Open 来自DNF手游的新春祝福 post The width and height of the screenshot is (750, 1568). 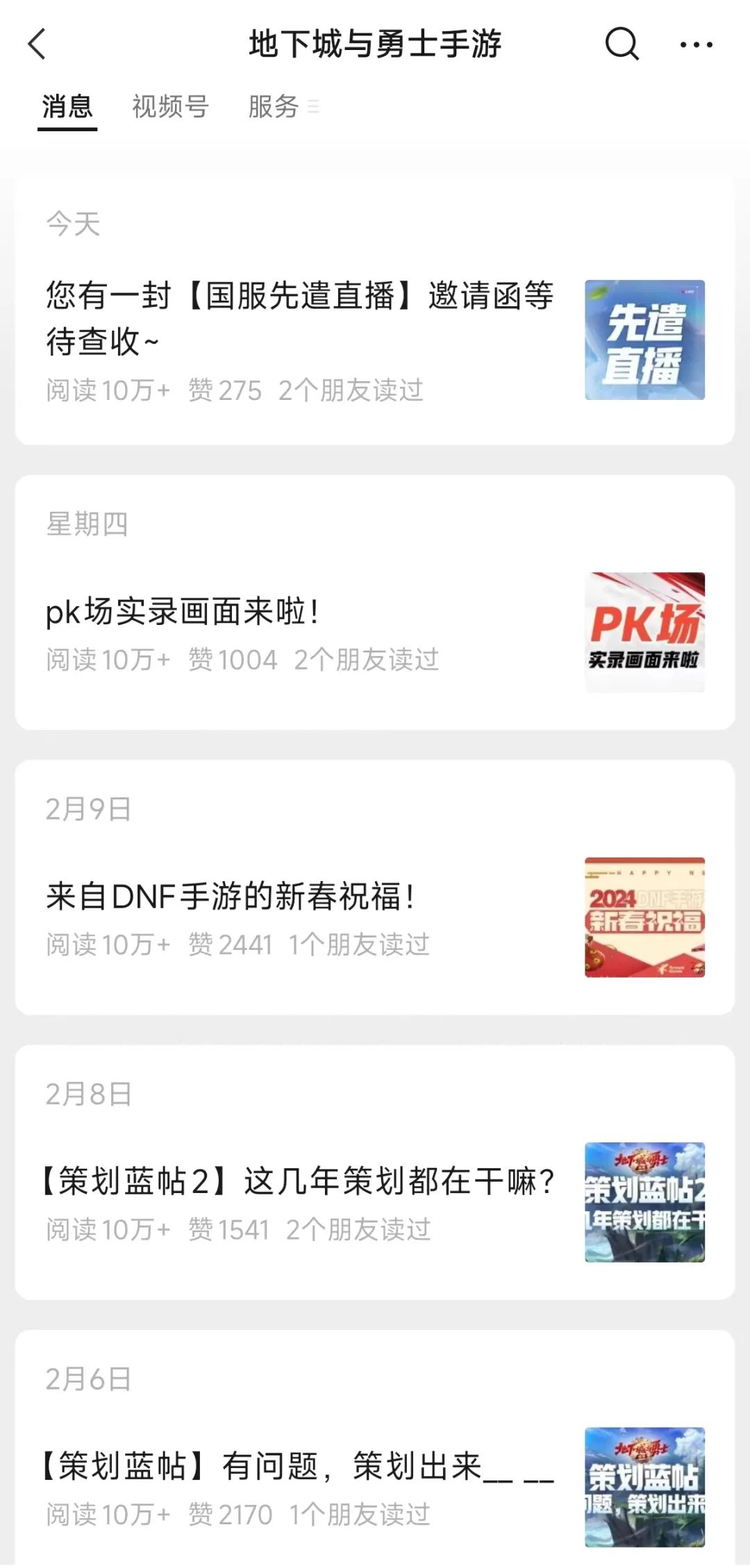point(231,896)
